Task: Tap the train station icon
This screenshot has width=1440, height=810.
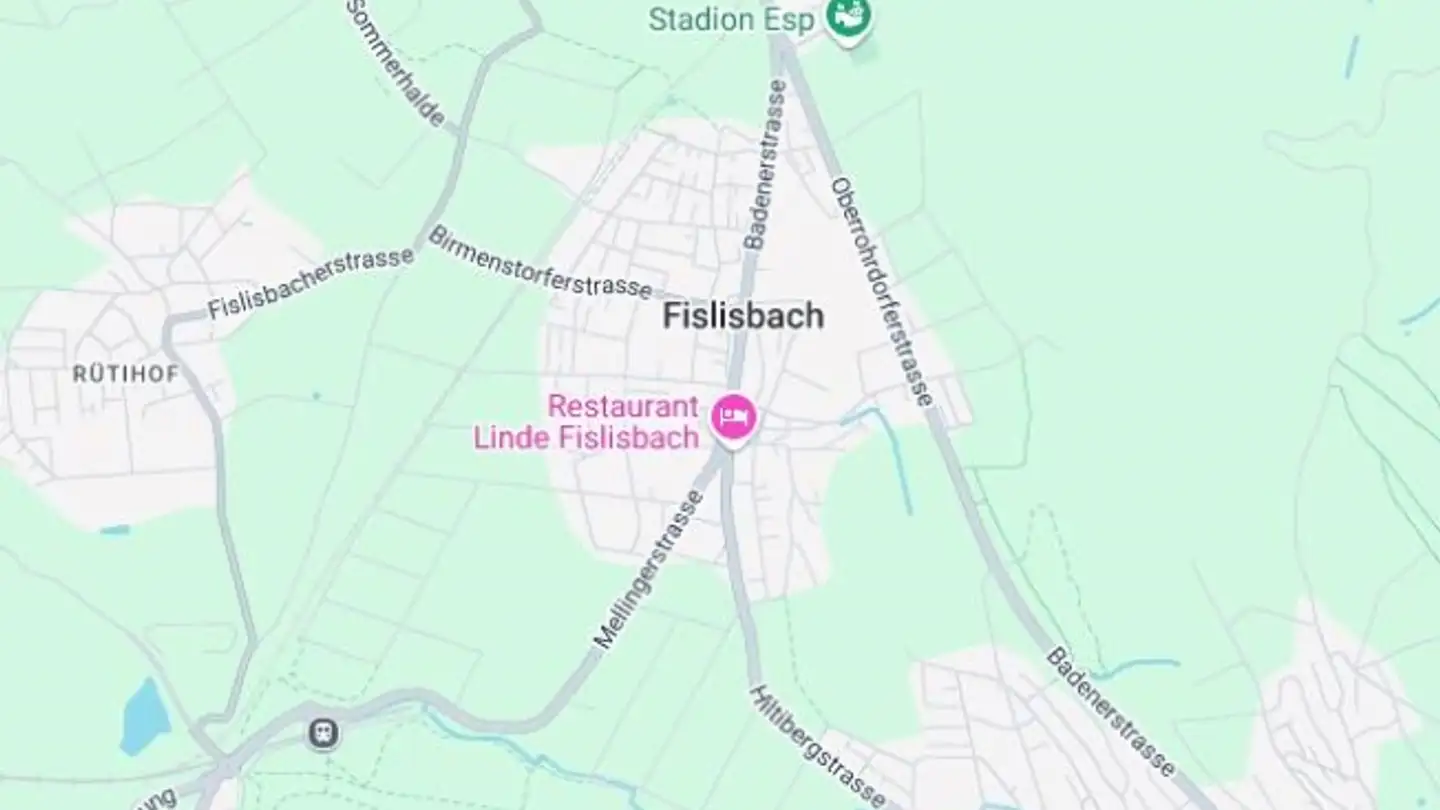Action: point(323,734)
